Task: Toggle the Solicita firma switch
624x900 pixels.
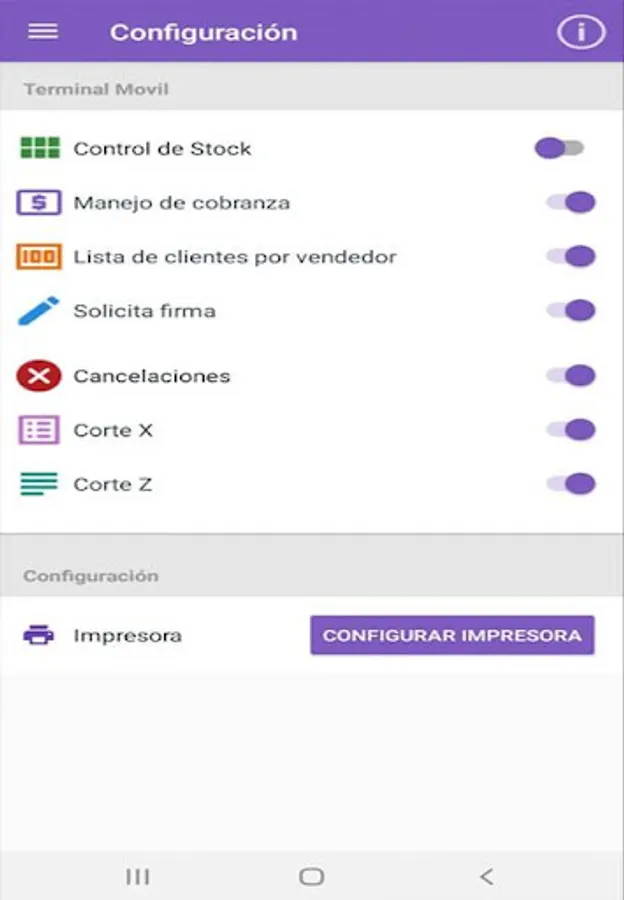Action: 571,311
